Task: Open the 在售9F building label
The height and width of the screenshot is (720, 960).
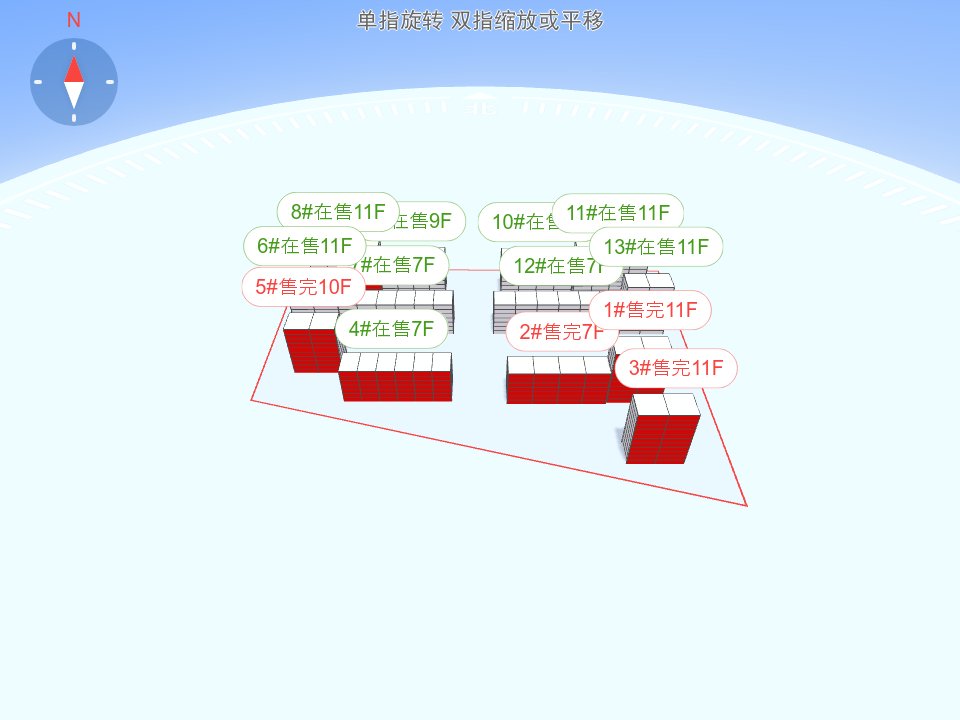Action: point(432,221)
